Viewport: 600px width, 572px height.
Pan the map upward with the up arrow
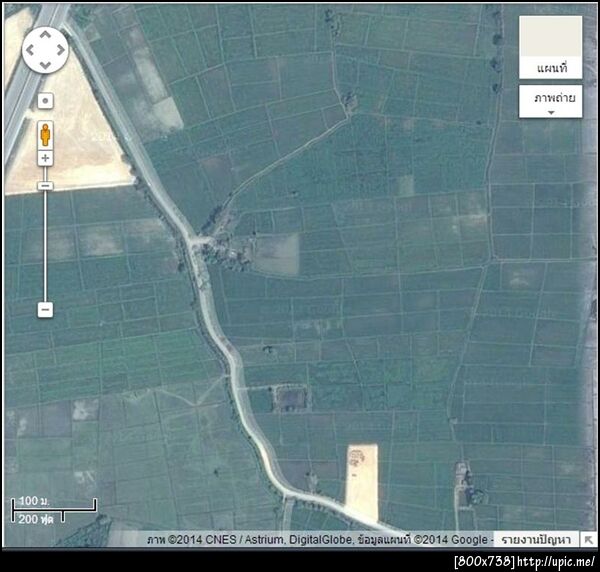tap(45, 34)
